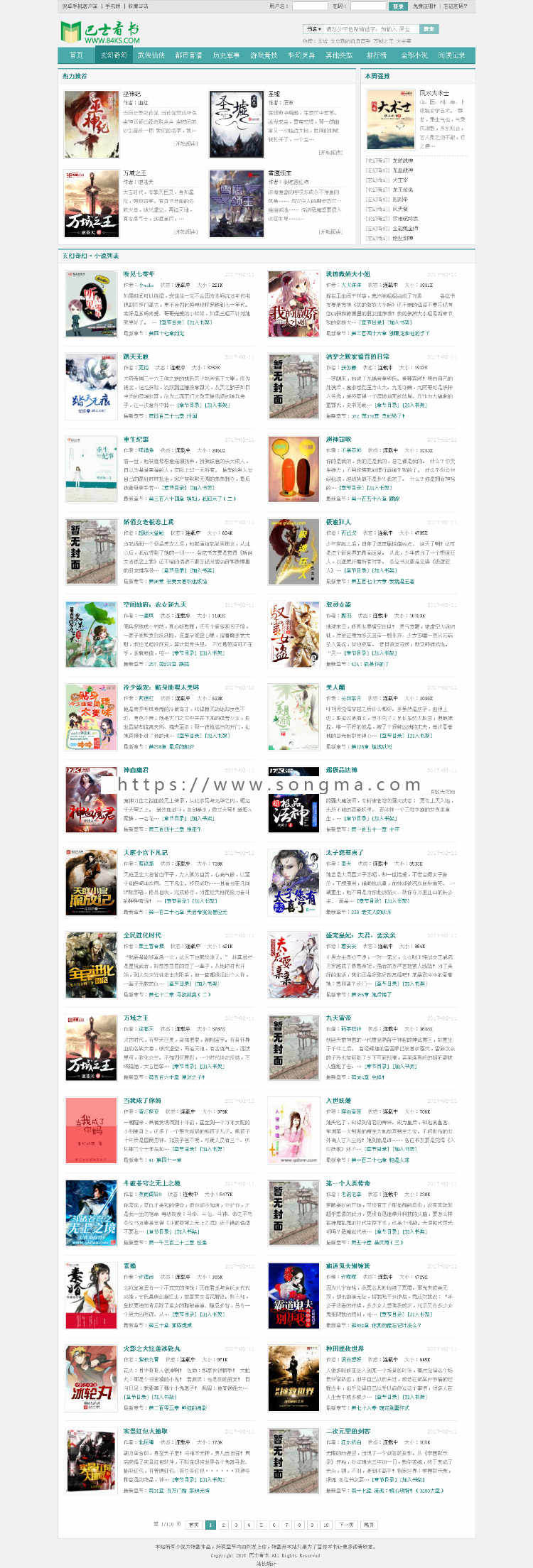Screen dimensions: 533x1568
Task: Tap 下一页 to load next page
Action: point(345,1524)
